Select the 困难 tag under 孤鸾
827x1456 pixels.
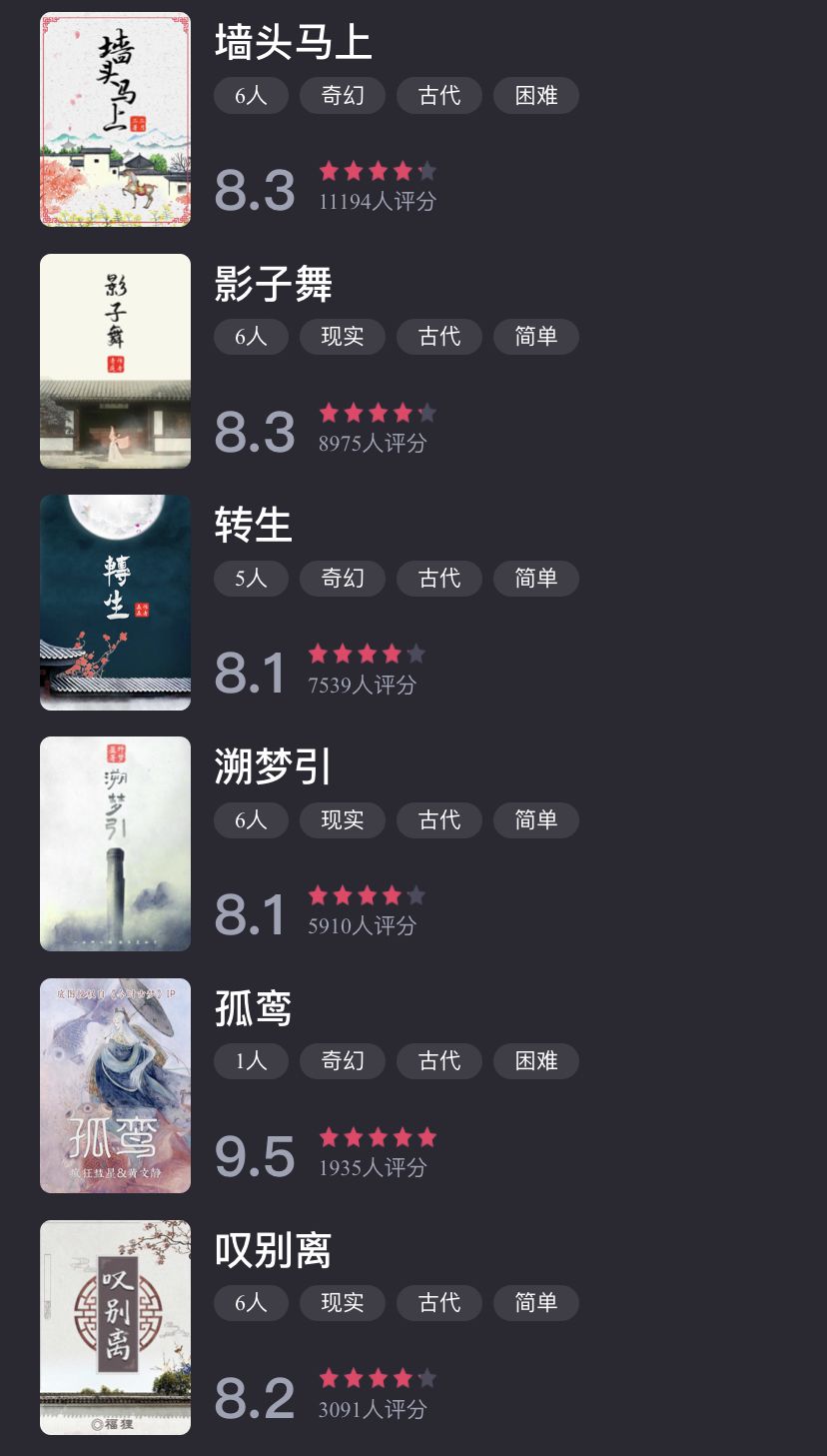tap(535, 1060)
